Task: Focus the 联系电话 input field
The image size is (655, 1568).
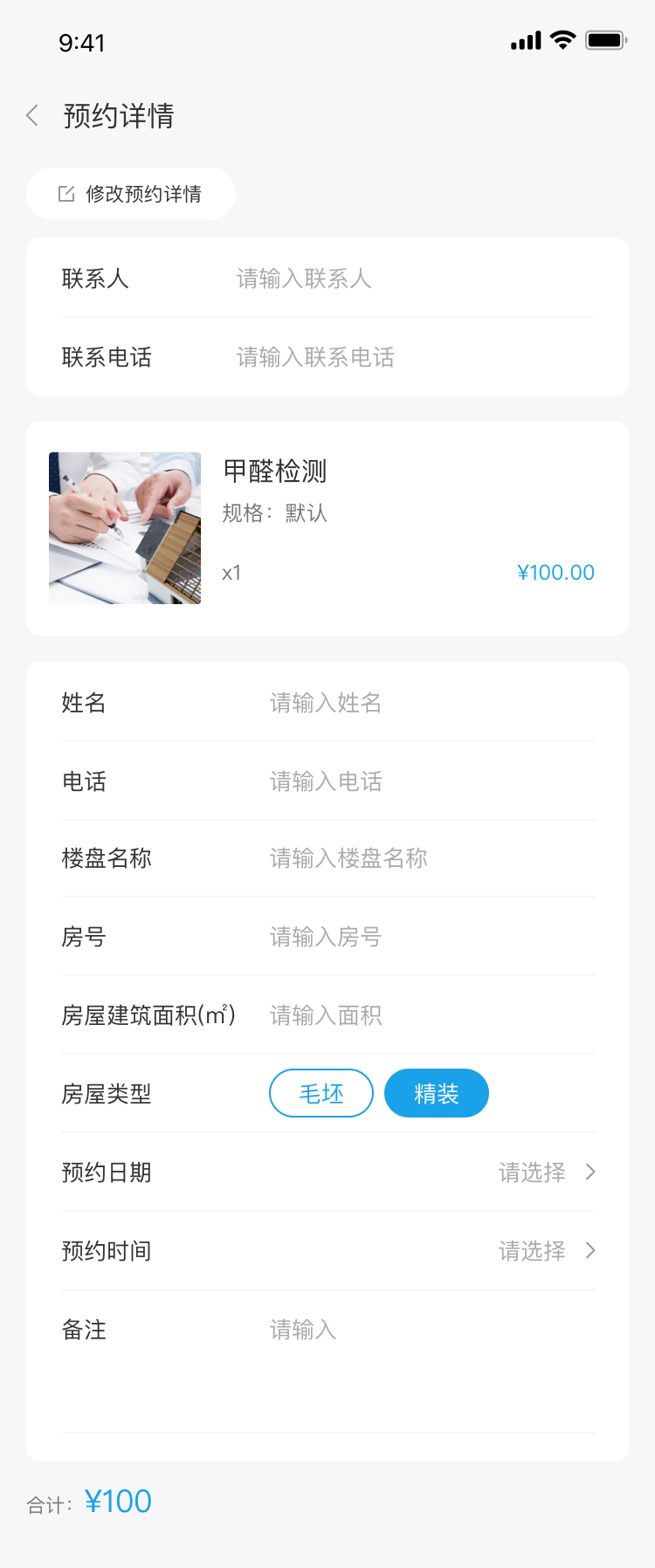Action: [x=410, y=357]
